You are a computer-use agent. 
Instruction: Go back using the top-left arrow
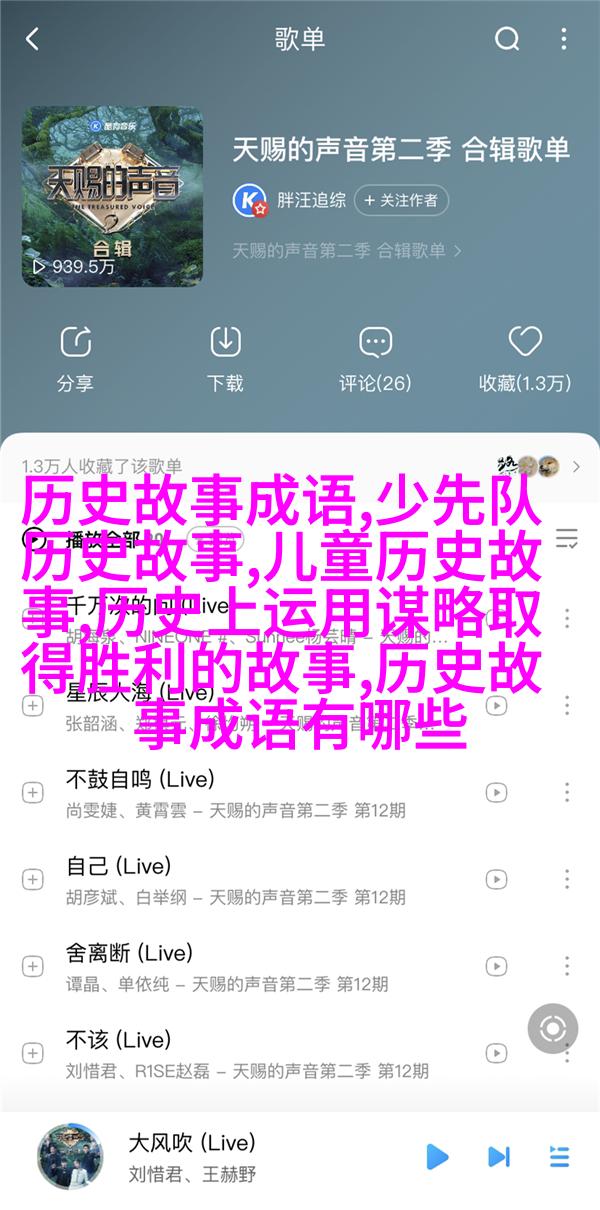[x=32, y=39]
